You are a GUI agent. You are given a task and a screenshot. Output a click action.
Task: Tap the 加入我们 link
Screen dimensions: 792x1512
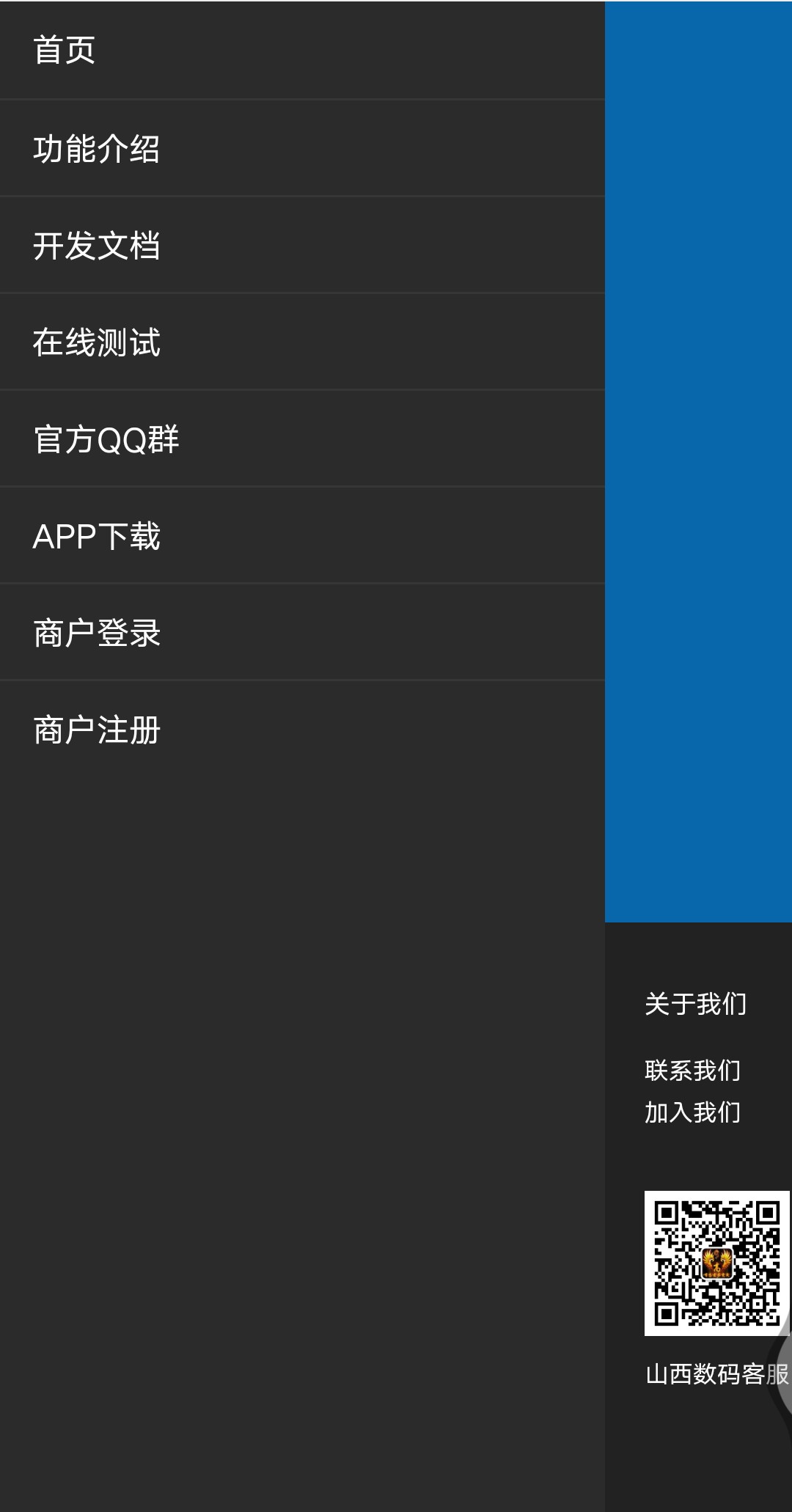pyautogui.click(x=692, y=1112)
